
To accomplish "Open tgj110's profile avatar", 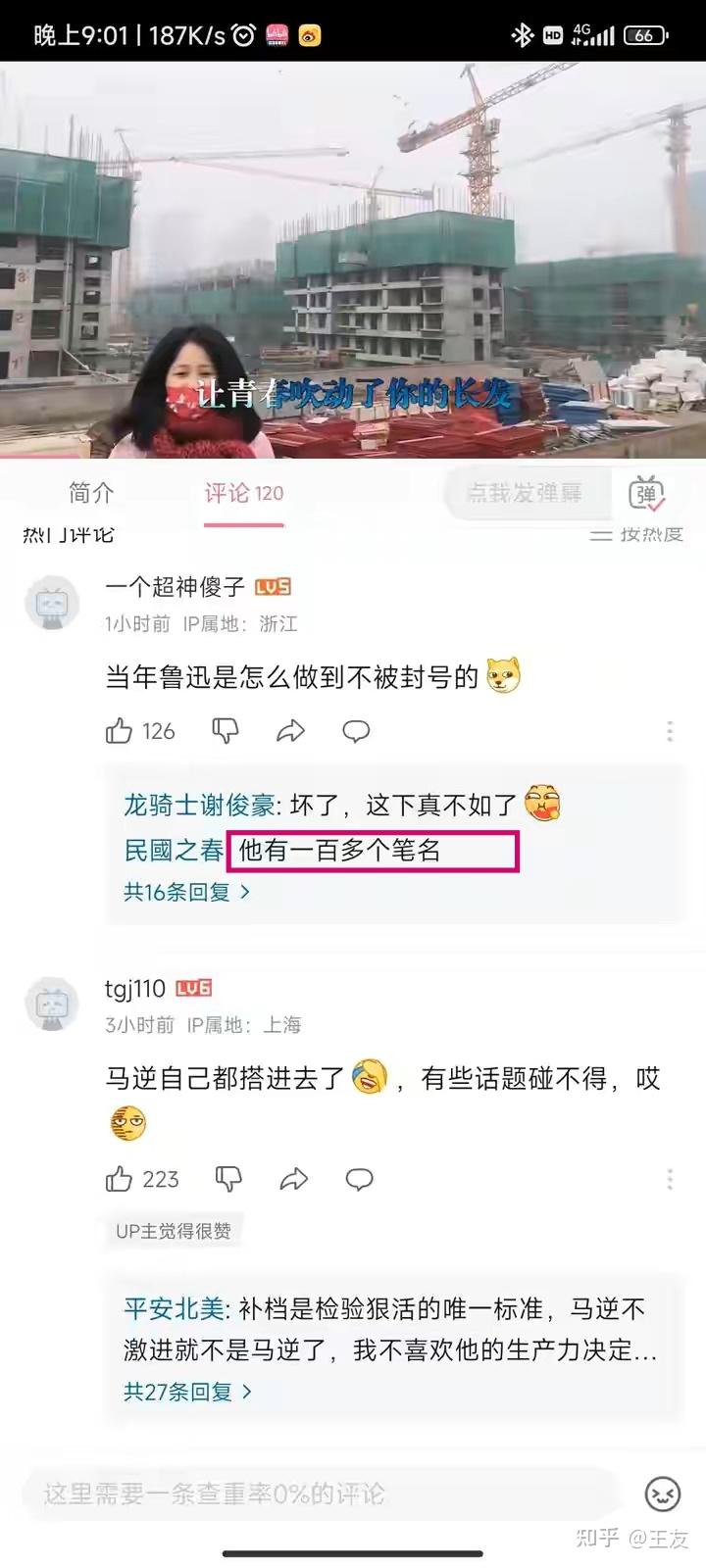I will click(x=51, y=1004).
